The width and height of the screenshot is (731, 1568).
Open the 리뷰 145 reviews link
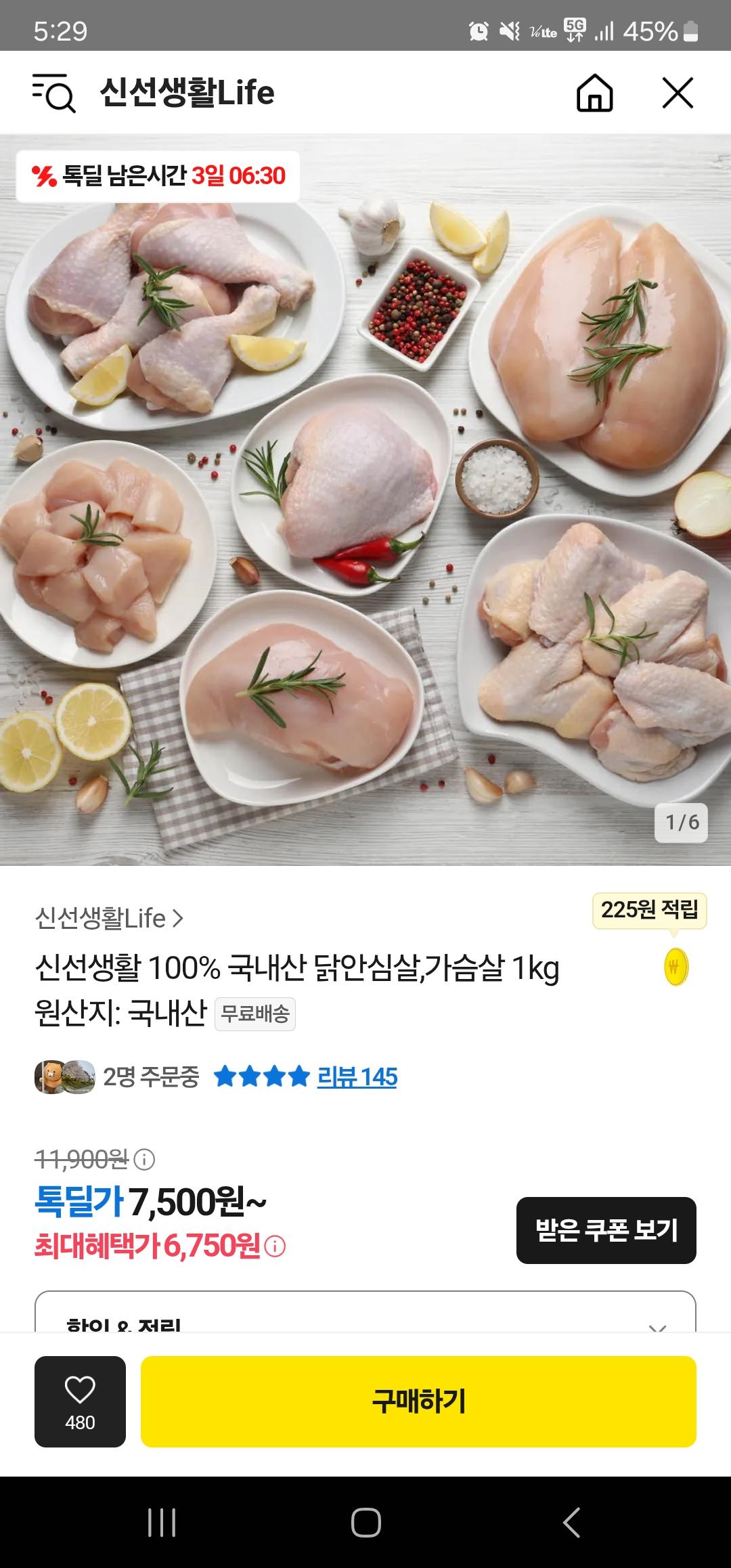point(357,1077)
